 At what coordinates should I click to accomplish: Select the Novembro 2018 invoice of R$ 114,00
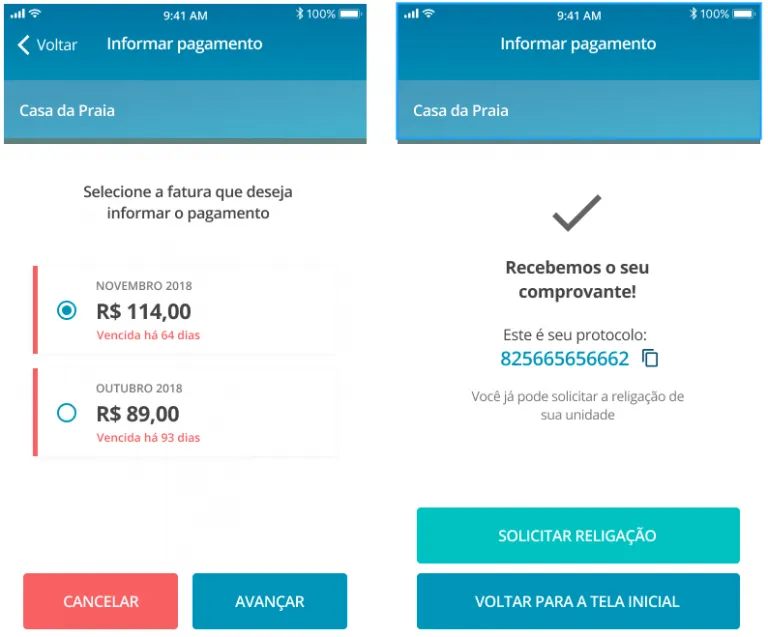pyautogui.click(x=67, y=311)
